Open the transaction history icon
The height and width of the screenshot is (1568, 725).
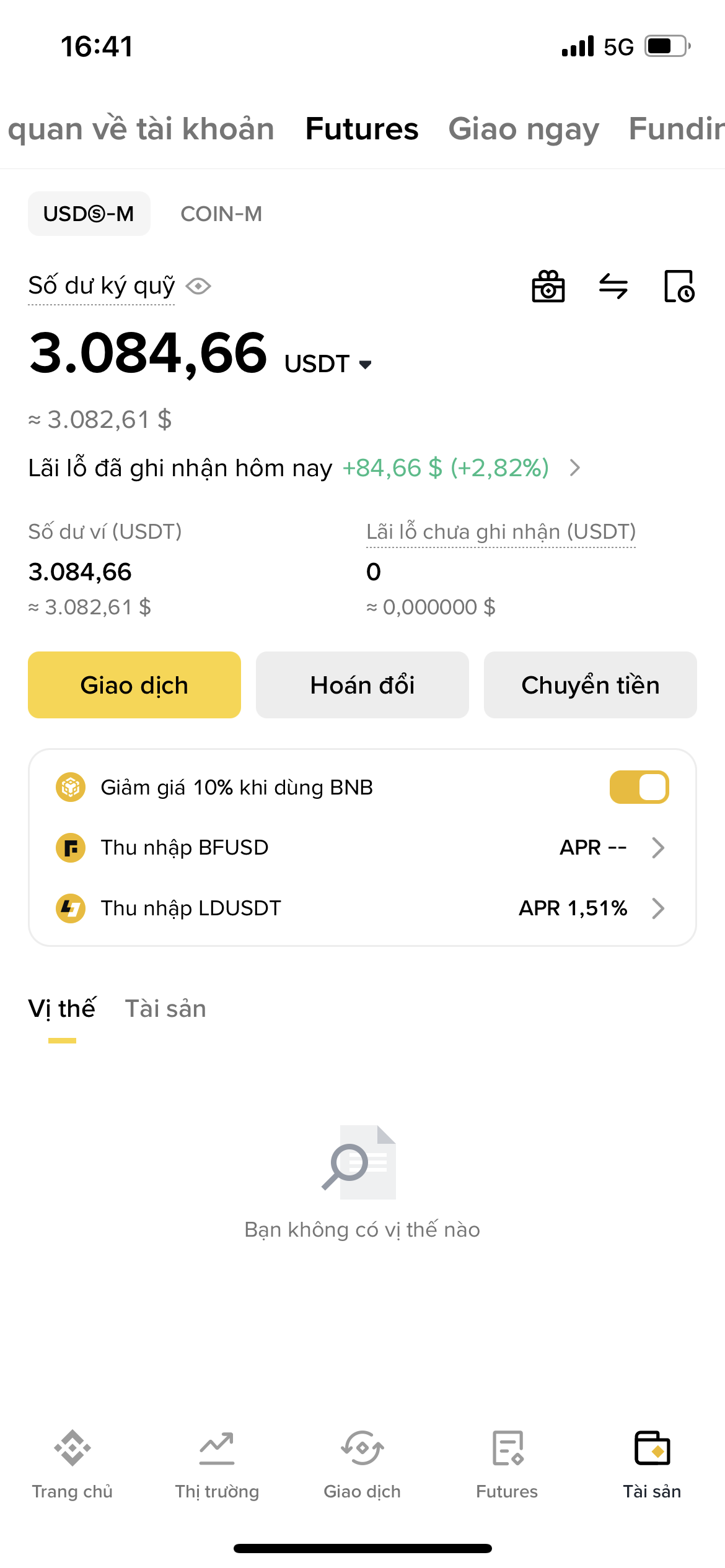(x=679, y=287)
